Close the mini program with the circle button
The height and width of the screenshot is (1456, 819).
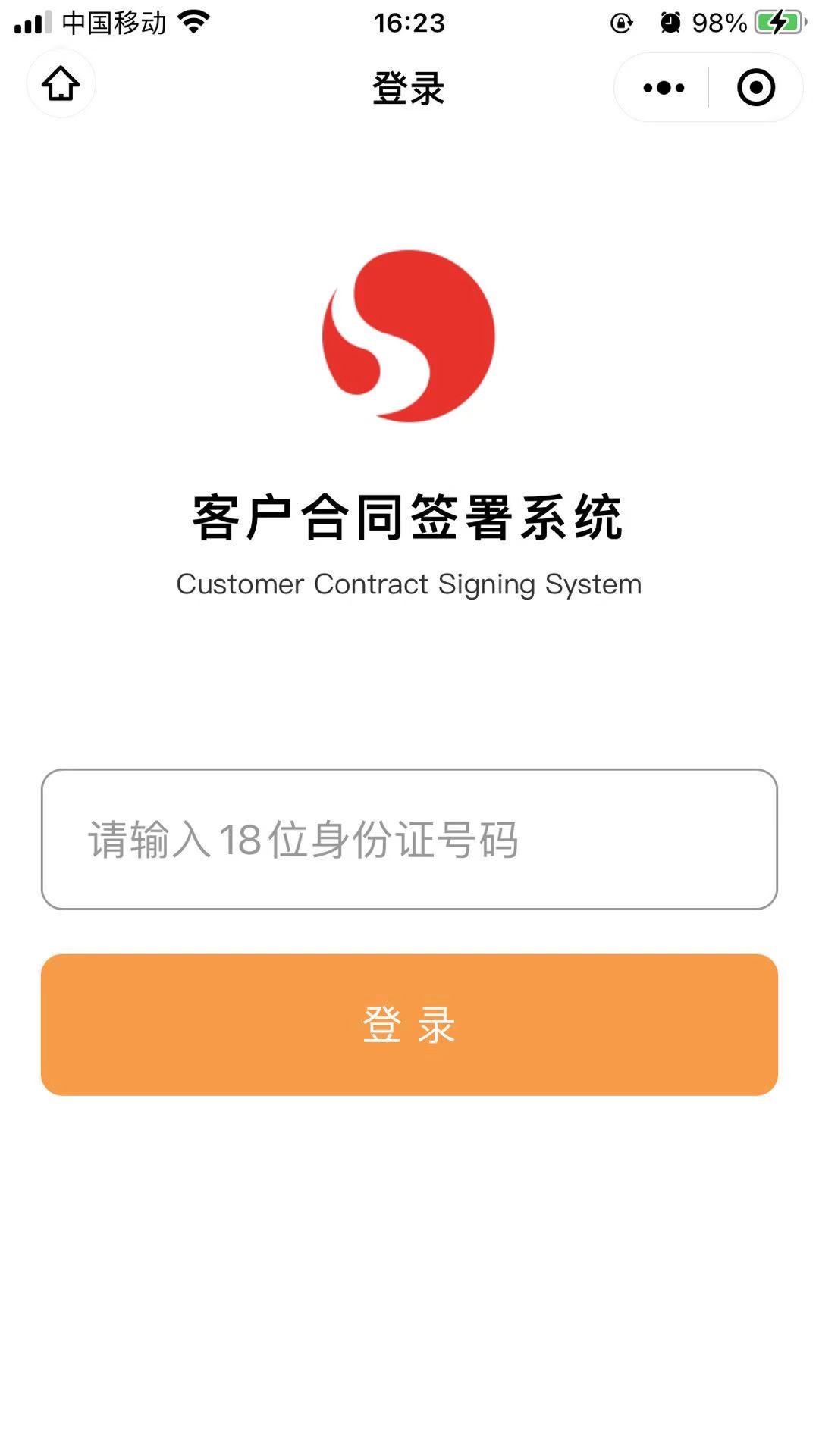(756, 88)
